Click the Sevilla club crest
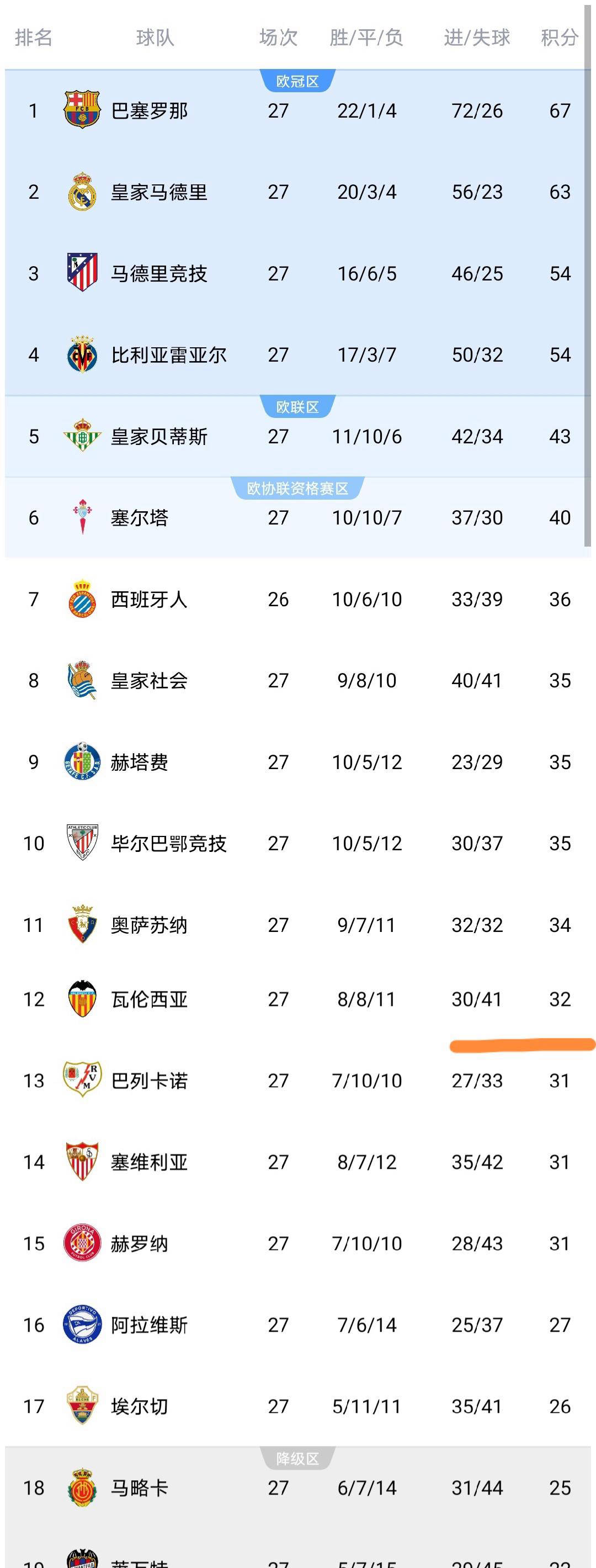 pos(82,1163)
